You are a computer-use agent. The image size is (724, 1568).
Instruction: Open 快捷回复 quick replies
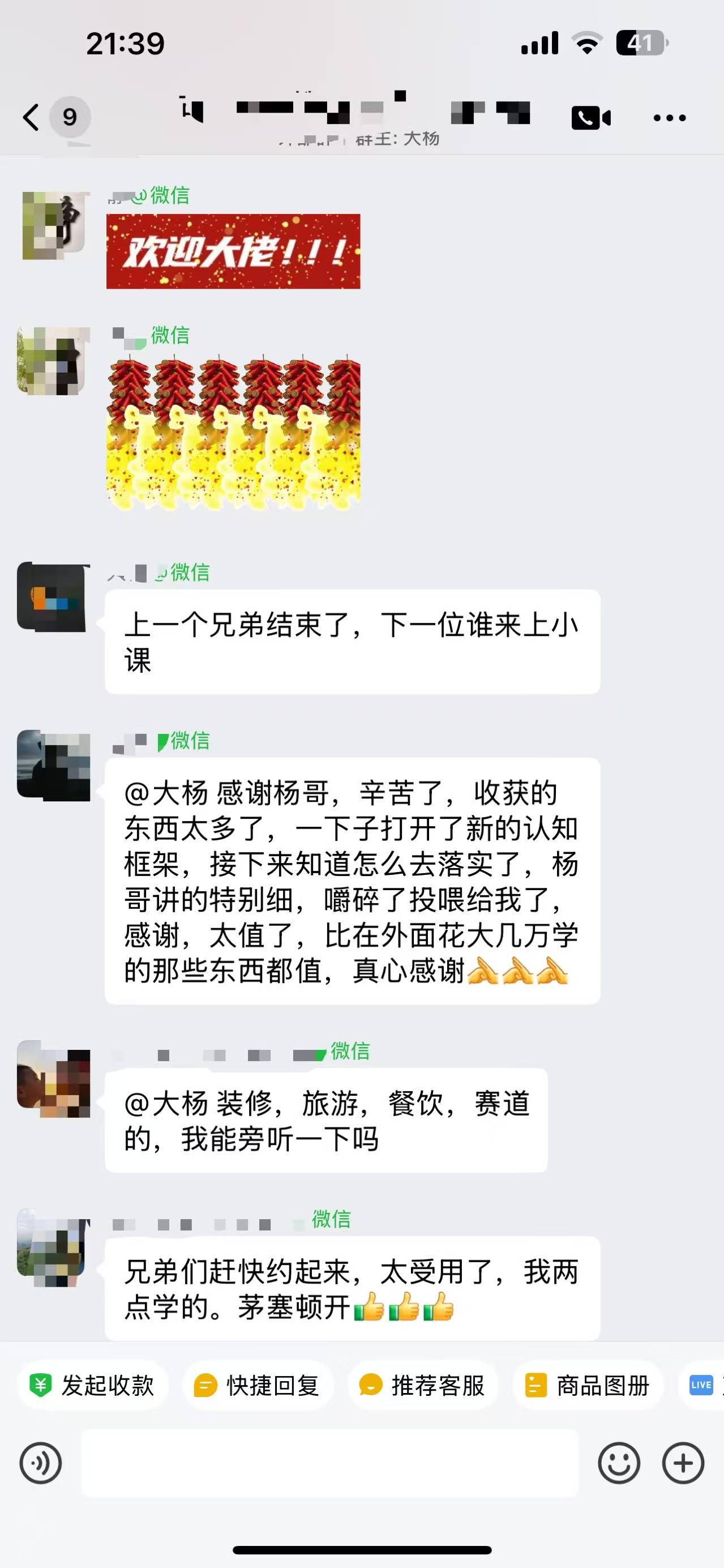coord(258,1386)
